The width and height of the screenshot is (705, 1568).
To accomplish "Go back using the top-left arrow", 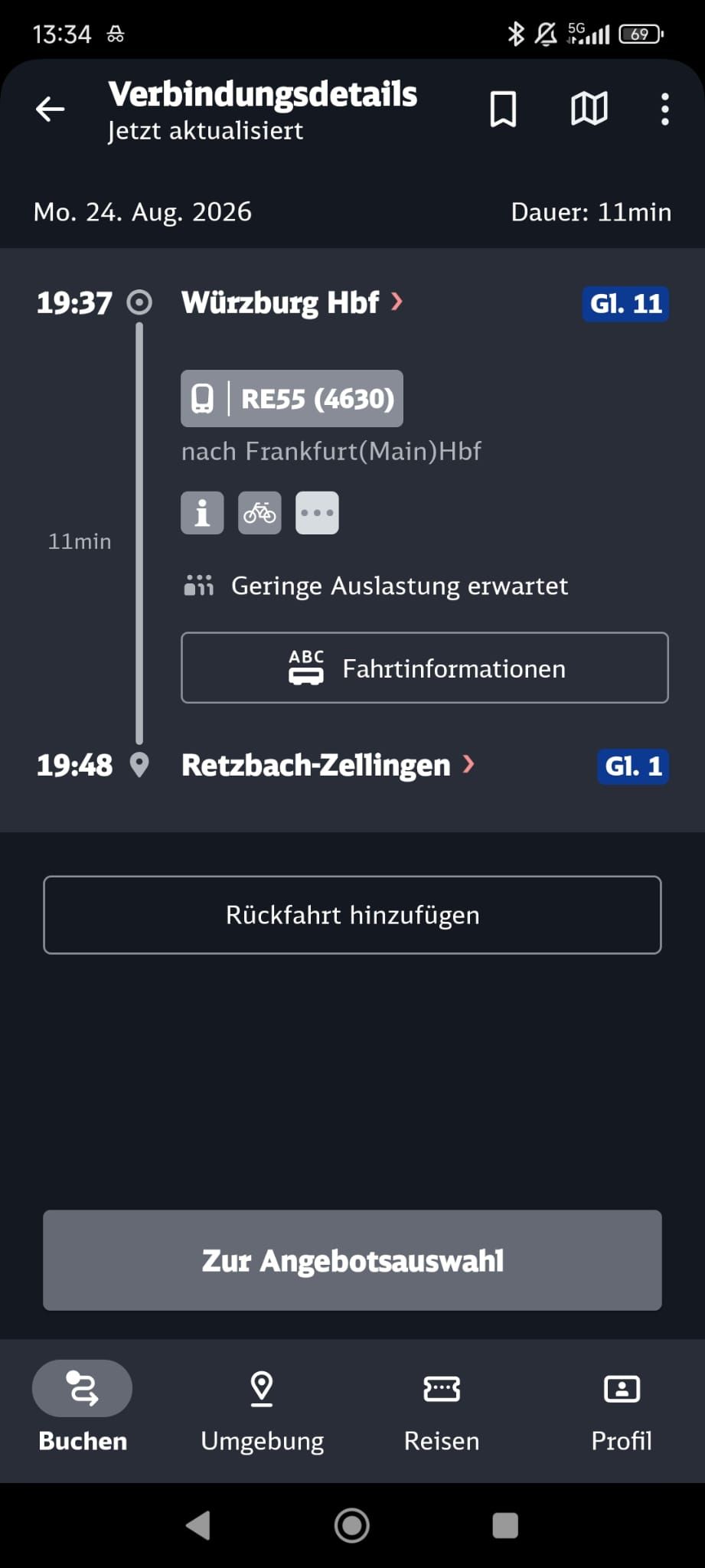I will tap(51, 109).
